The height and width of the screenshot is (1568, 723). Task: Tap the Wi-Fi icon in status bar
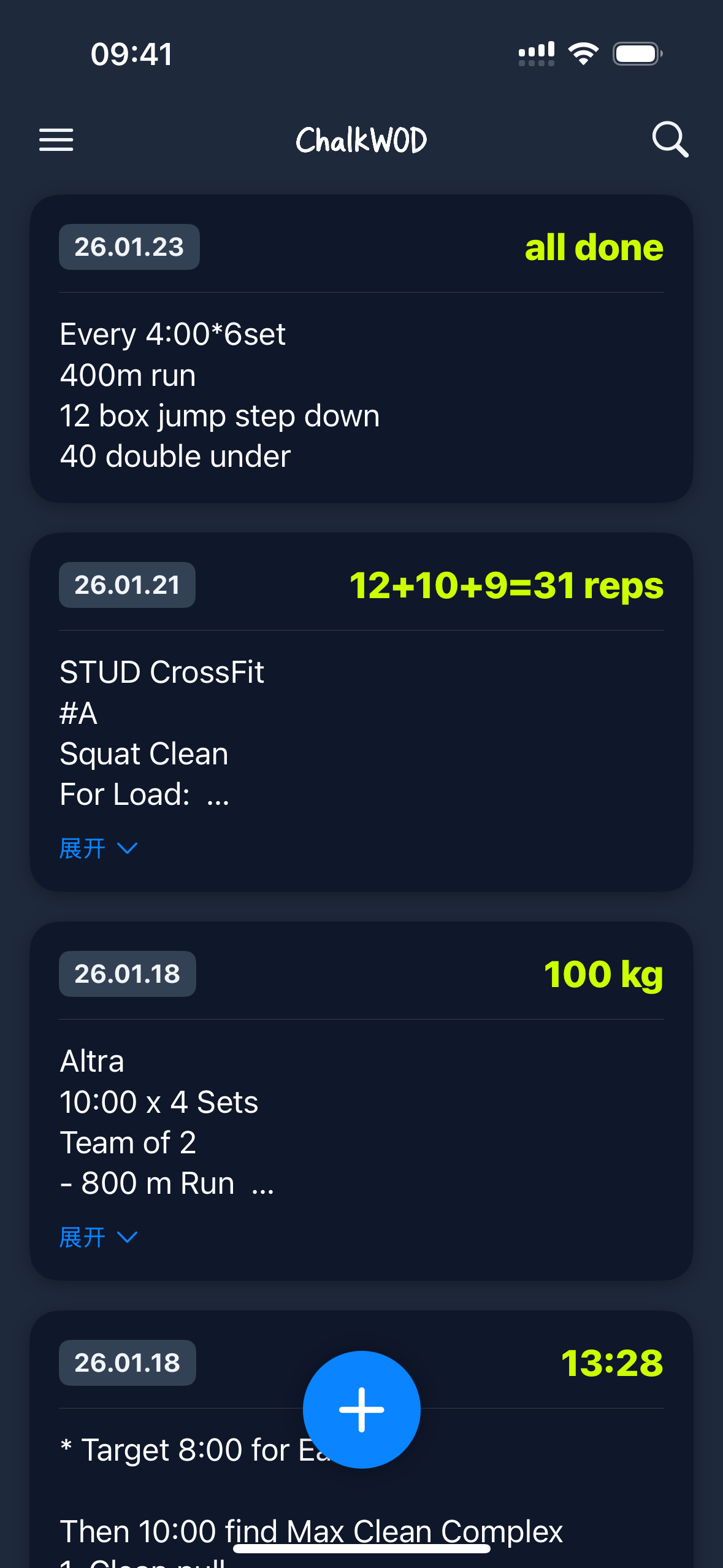click(583, 53)
